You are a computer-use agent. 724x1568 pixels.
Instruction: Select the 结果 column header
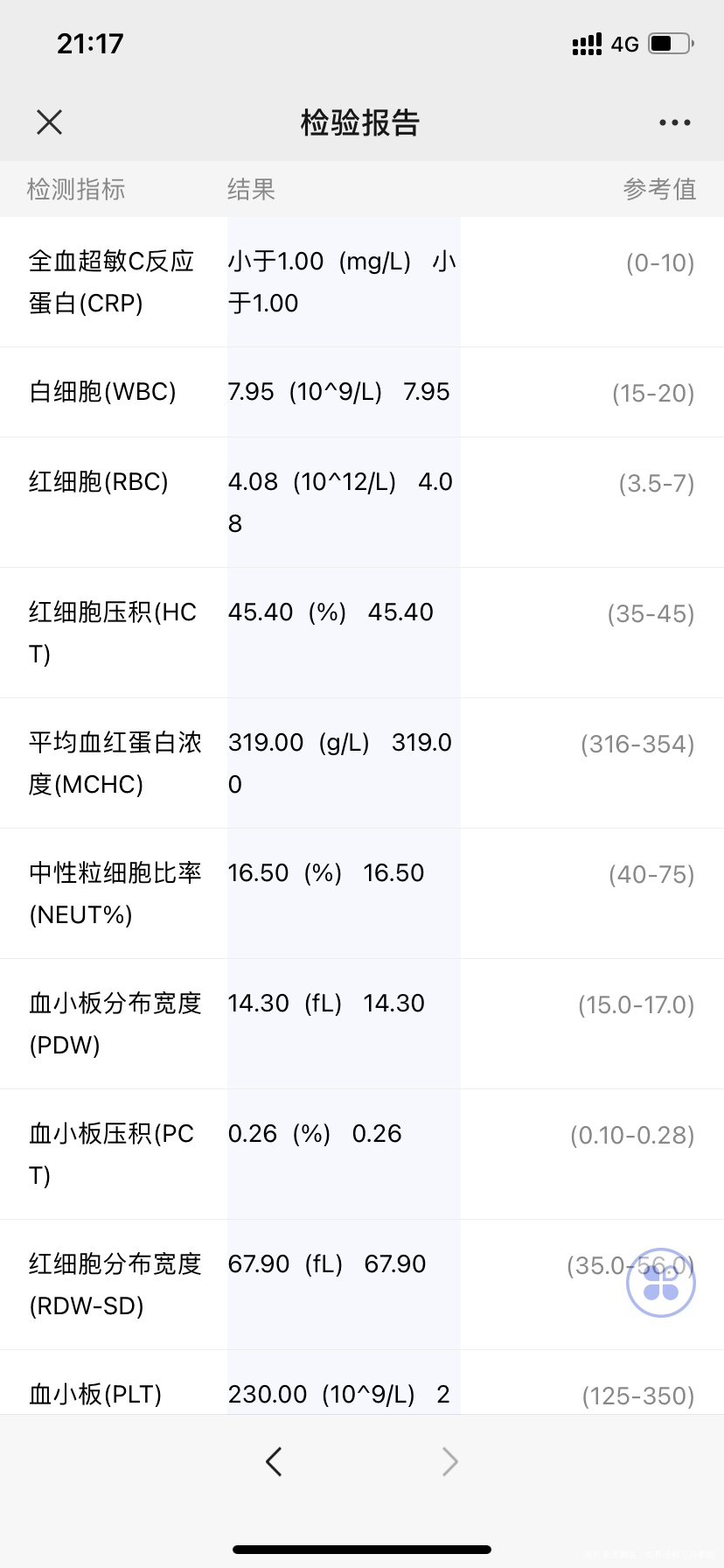(251, 189)
